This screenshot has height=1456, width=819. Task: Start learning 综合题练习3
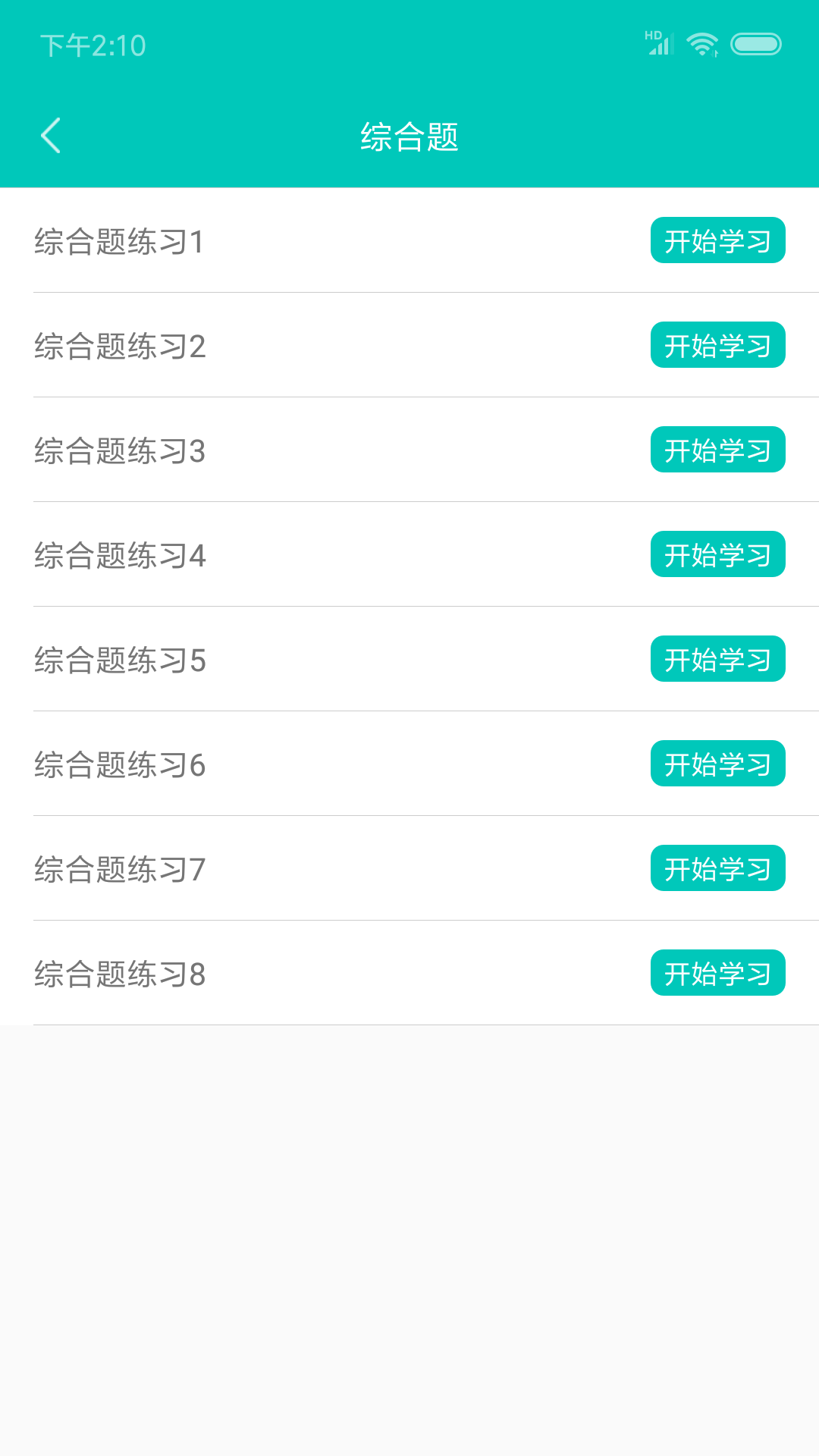717,450
